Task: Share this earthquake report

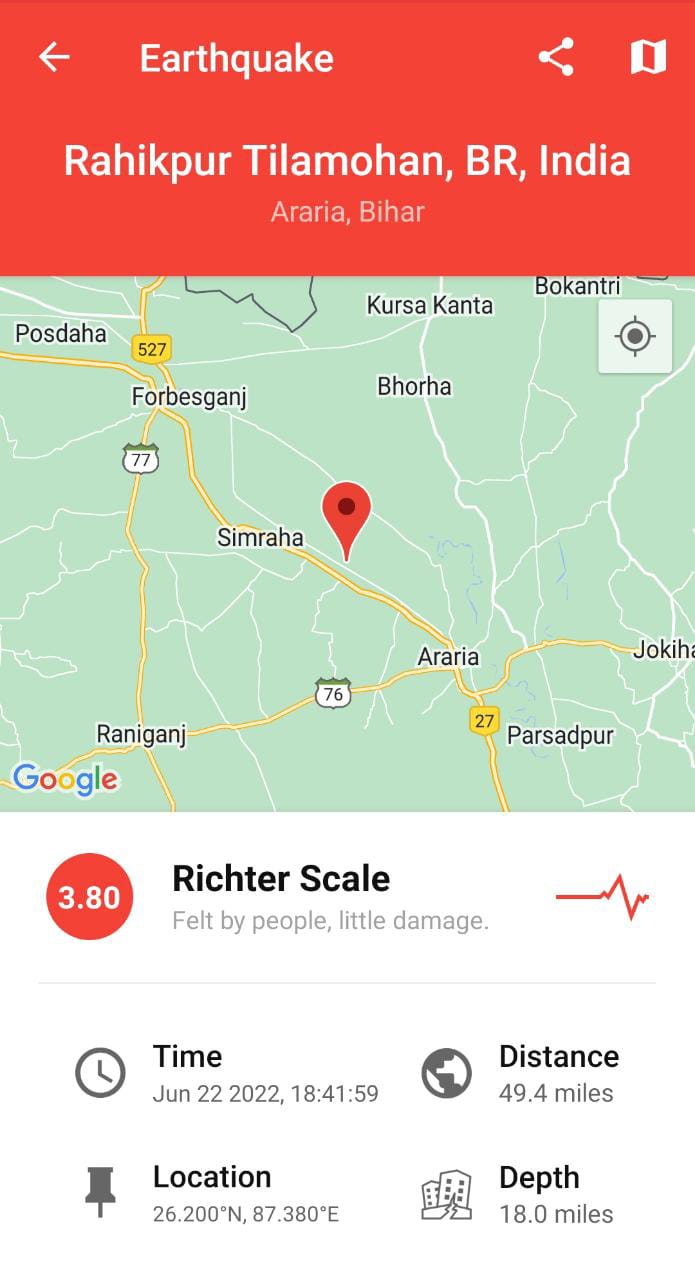Action: pos(556,58)
